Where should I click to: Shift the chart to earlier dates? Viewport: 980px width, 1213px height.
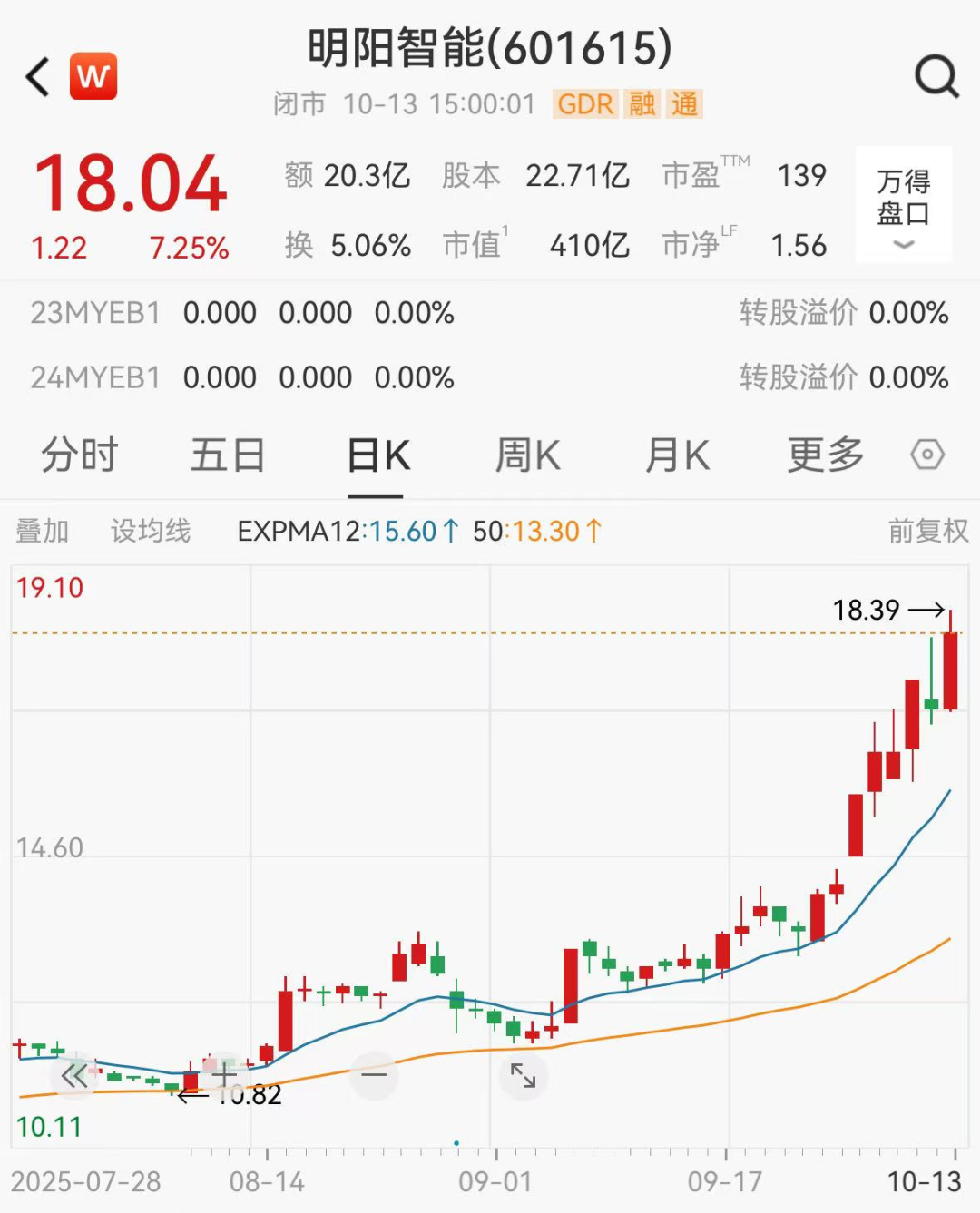[74, 1076]
